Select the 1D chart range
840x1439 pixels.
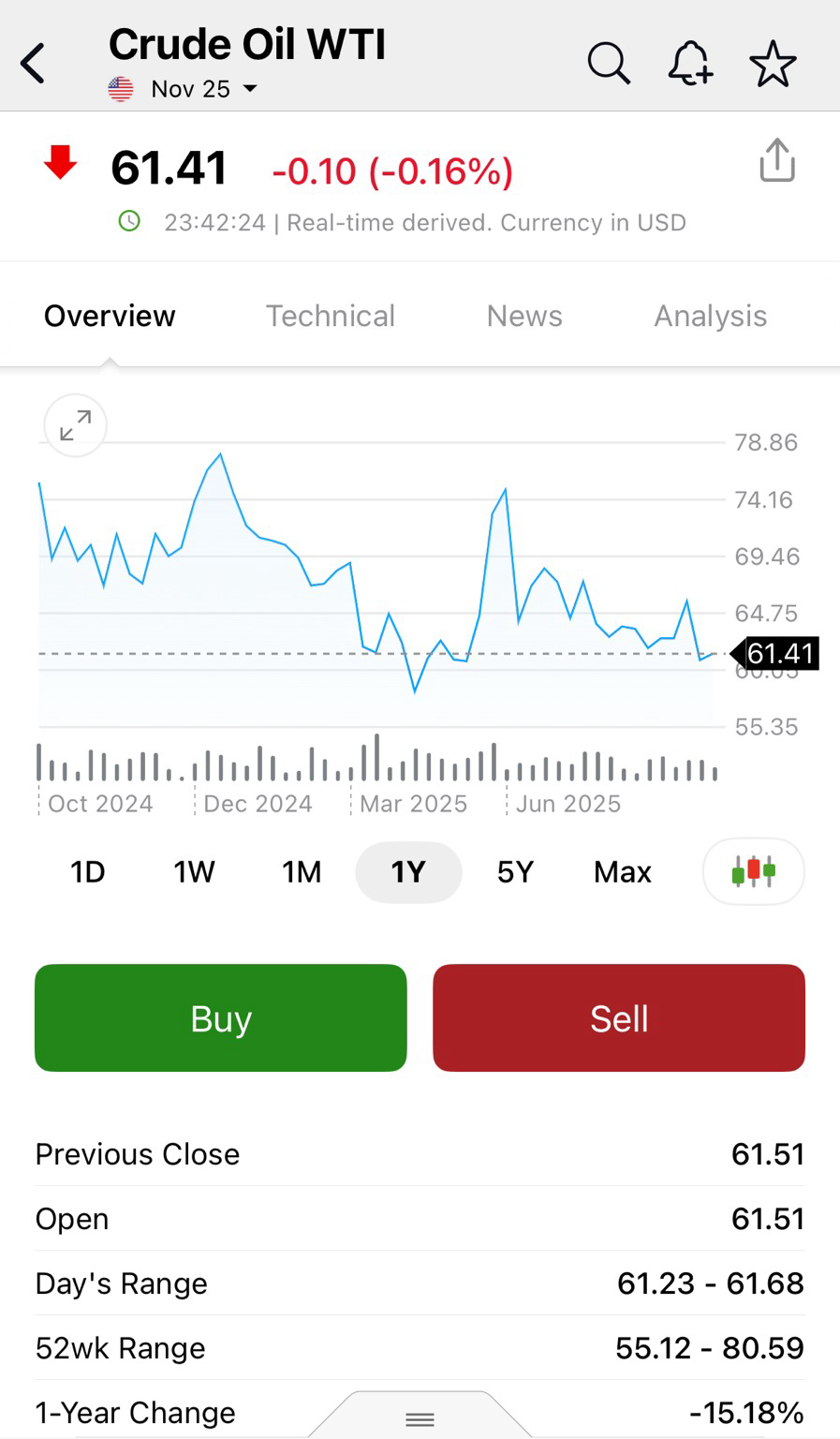[x=87, y=872]
